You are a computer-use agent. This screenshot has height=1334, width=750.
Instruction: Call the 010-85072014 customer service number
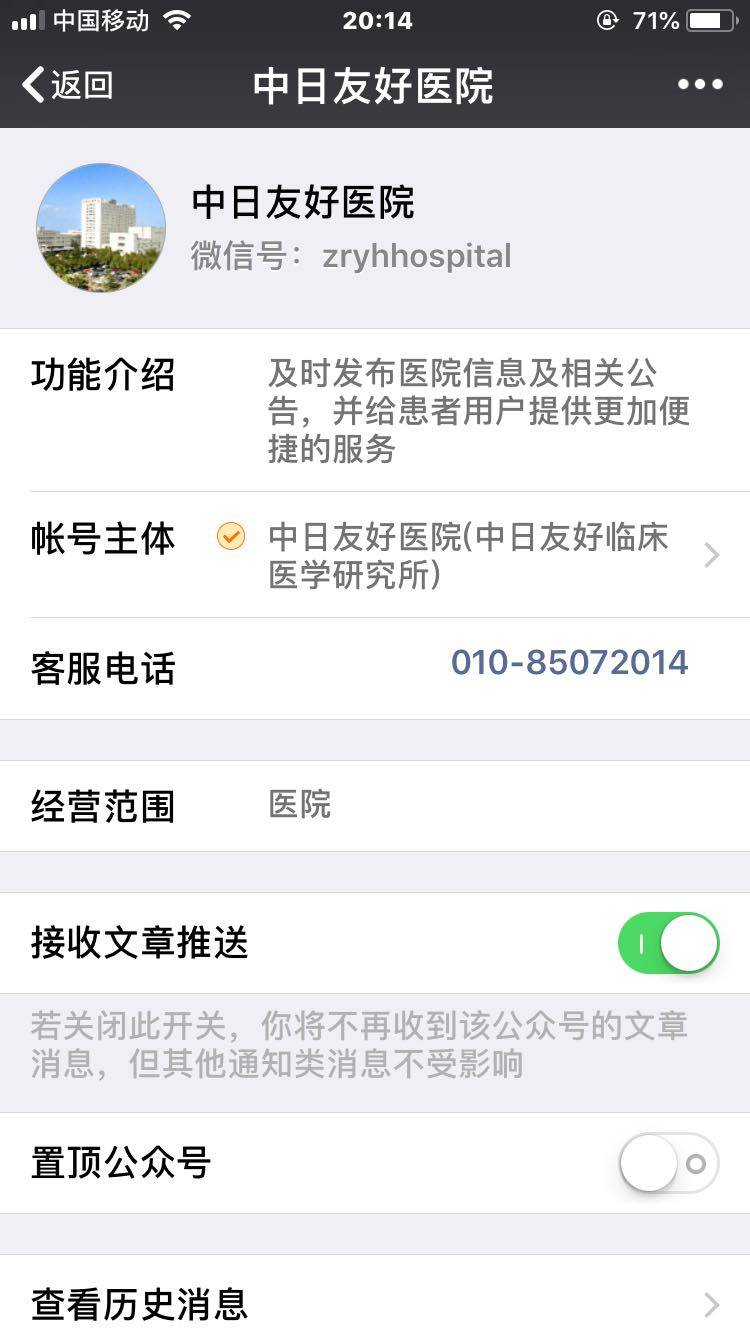point(569,663)
